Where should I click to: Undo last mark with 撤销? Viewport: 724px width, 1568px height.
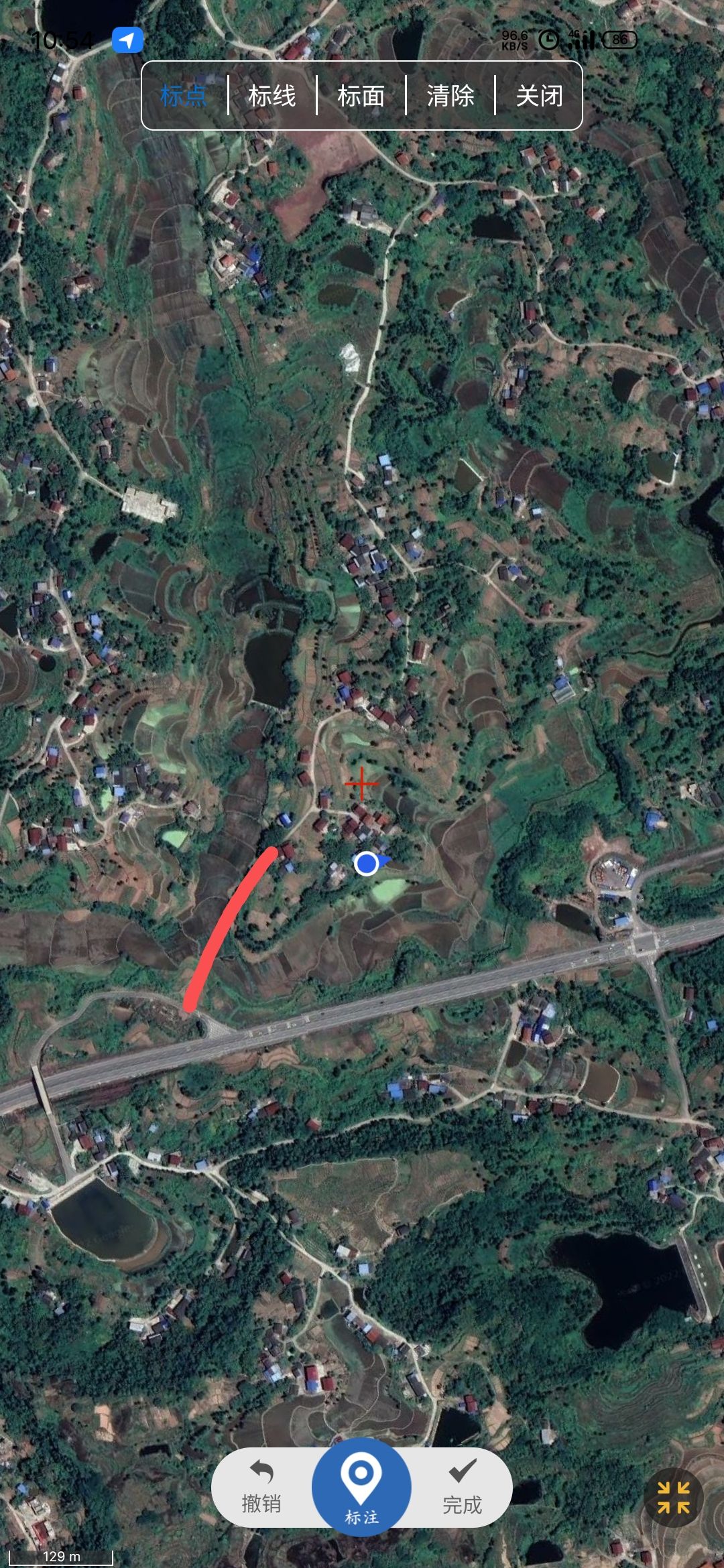tap(261, 1488)
